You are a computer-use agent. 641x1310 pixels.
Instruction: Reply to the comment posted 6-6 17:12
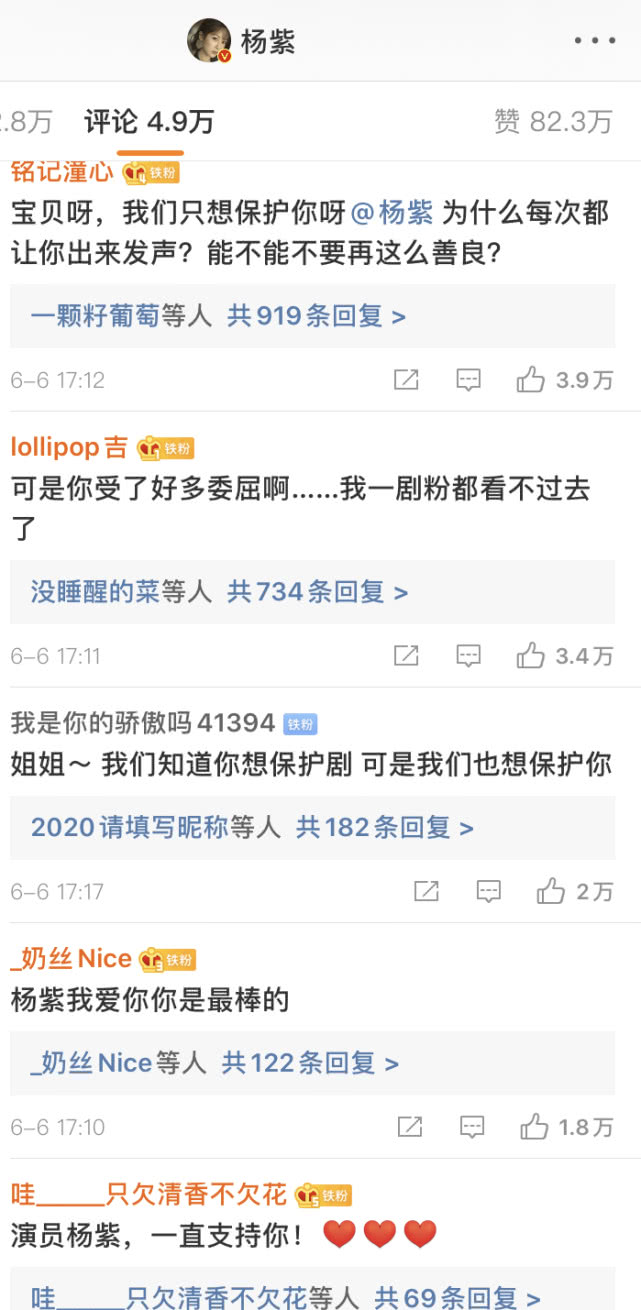click(468, 380)
